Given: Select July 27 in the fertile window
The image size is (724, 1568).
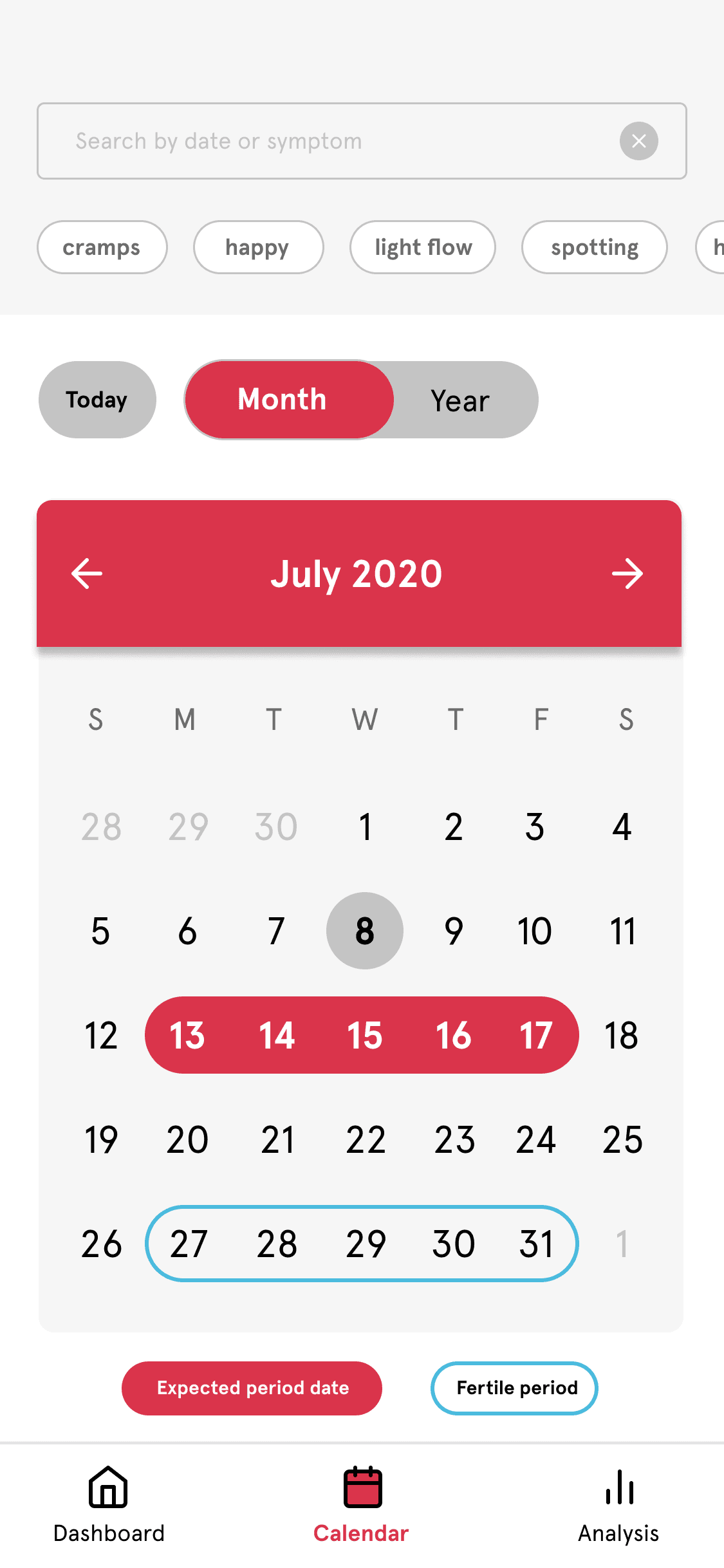Looking at the screenshot, I should [x=189, y=1244].
